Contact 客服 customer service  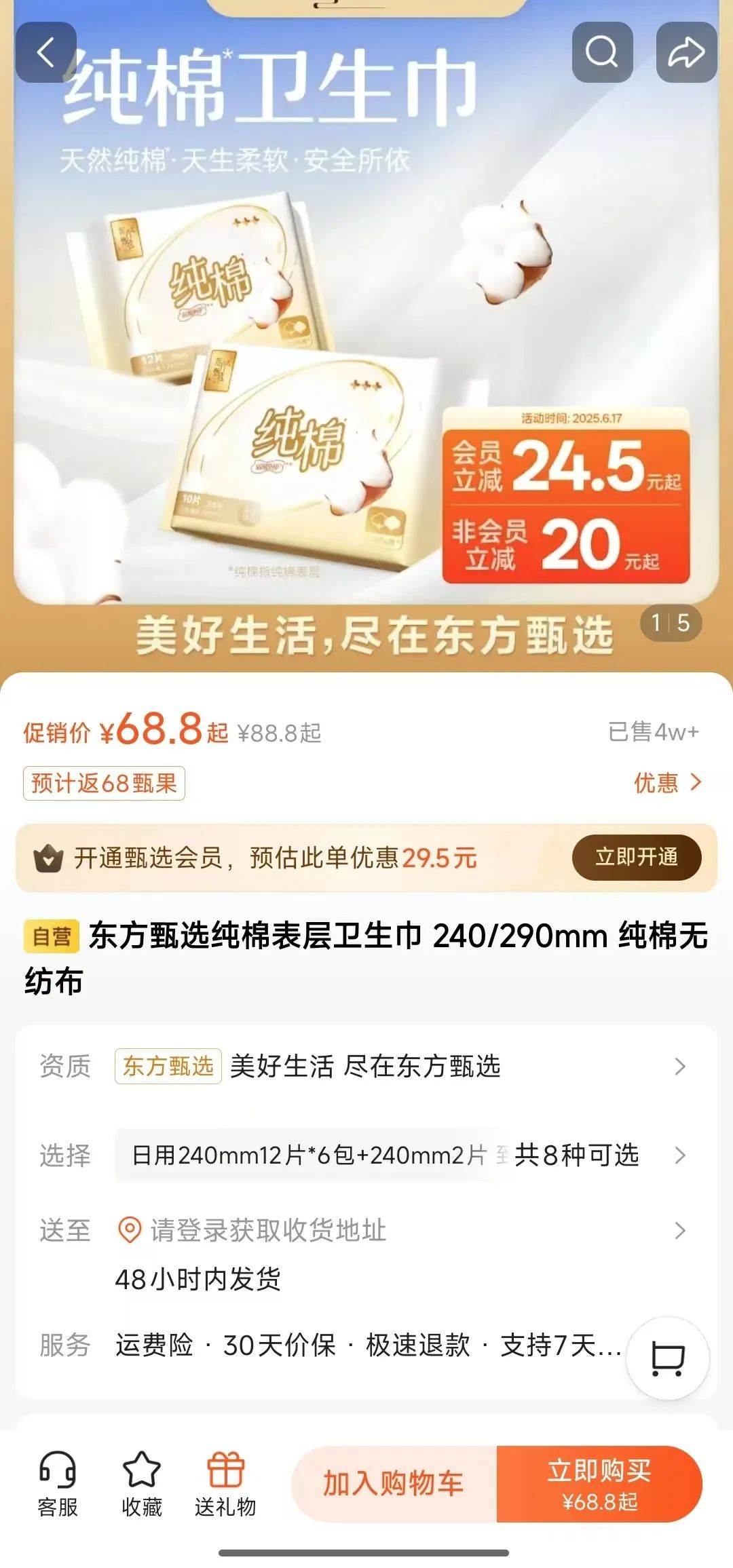click(58, 1484)
